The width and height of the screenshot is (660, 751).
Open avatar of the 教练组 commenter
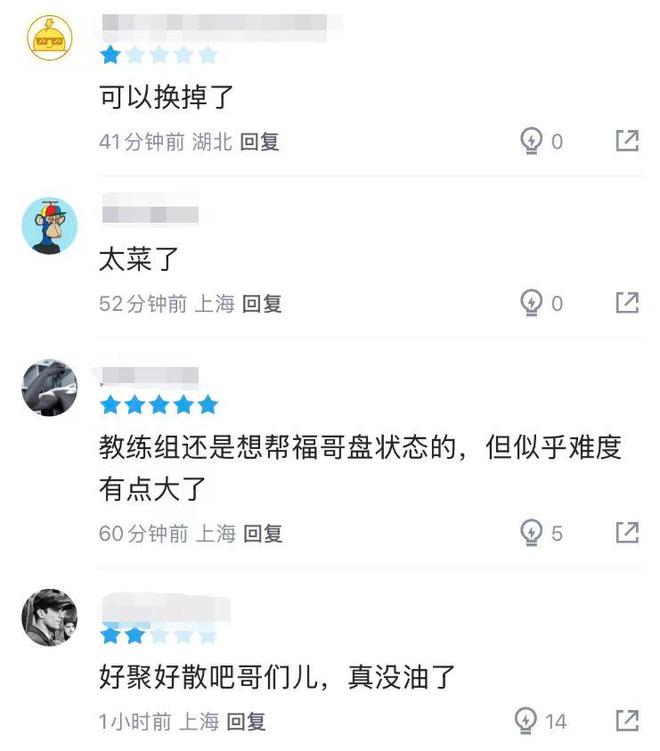(x=49, y=388)
